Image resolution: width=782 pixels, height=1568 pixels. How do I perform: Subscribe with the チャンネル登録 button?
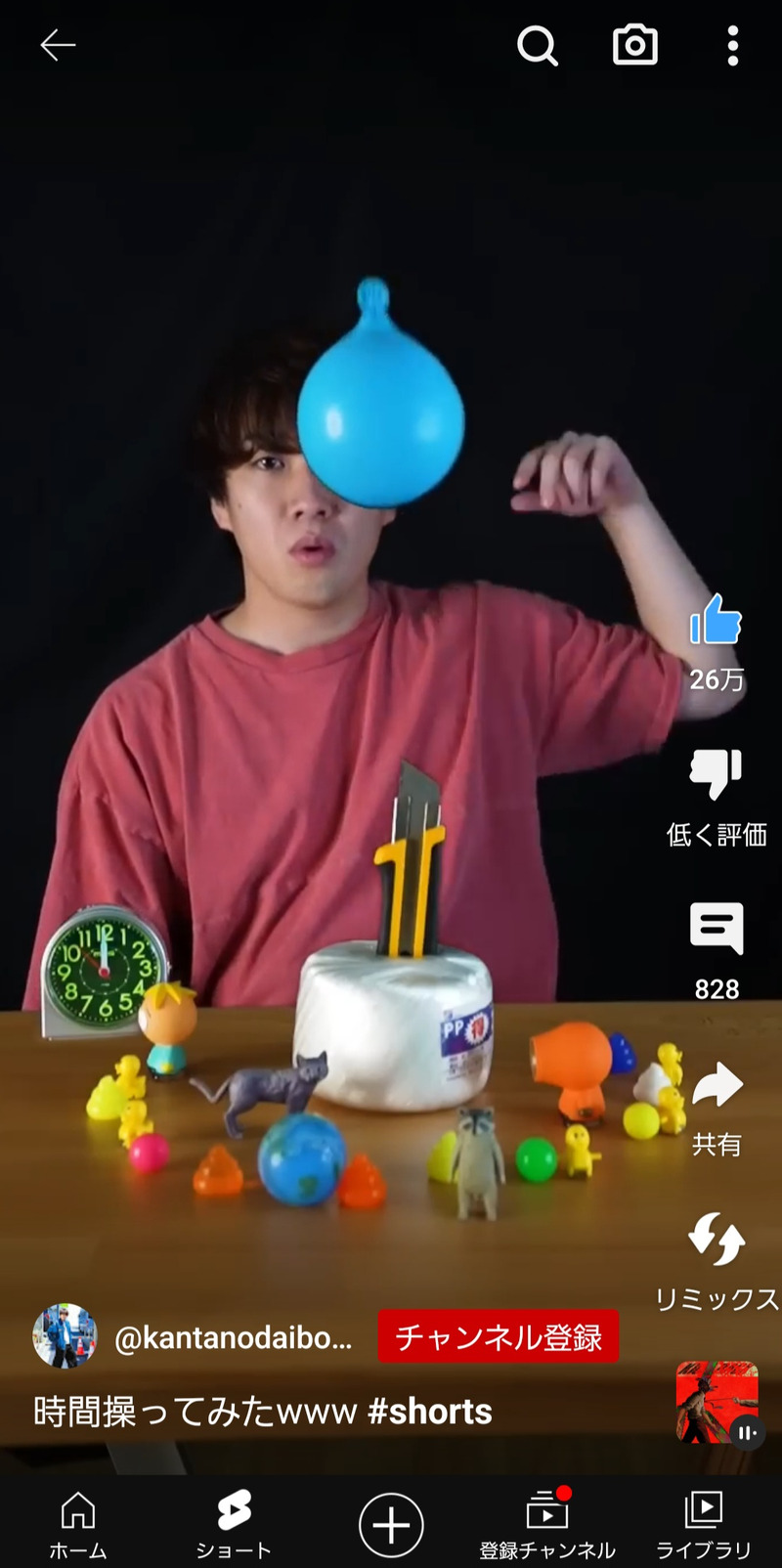499,1336
